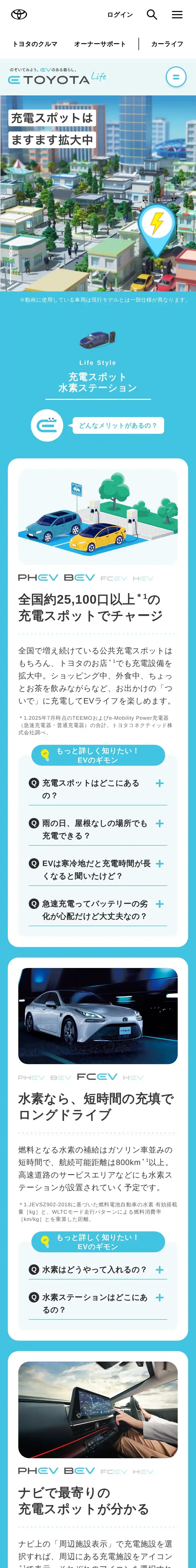
Task: Go to トヨタのクルマ
Action: coord(35,44)
